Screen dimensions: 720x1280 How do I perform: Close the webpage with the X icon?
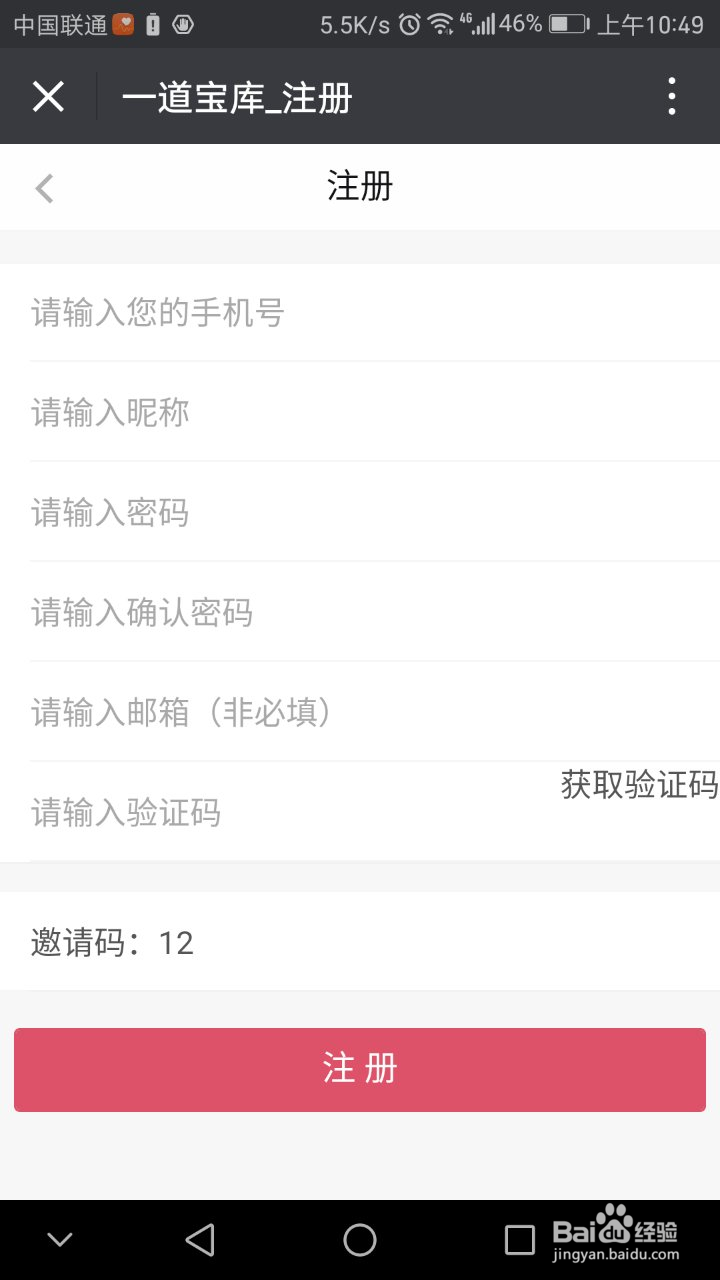coord(47,97)
